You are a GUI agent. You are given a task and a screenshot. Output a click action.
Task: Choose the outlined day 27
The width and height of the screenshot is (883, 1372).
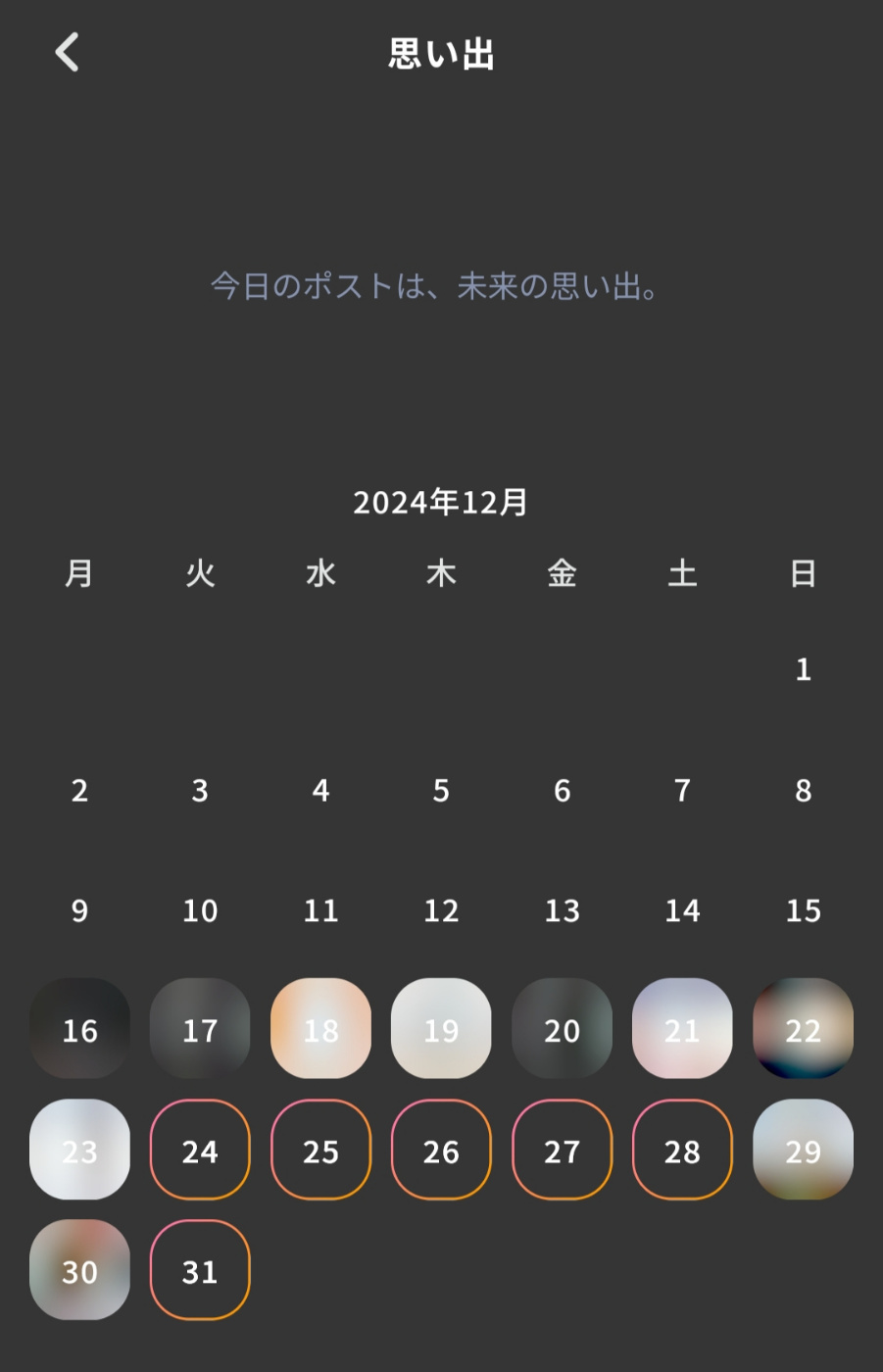(562, 1150)
